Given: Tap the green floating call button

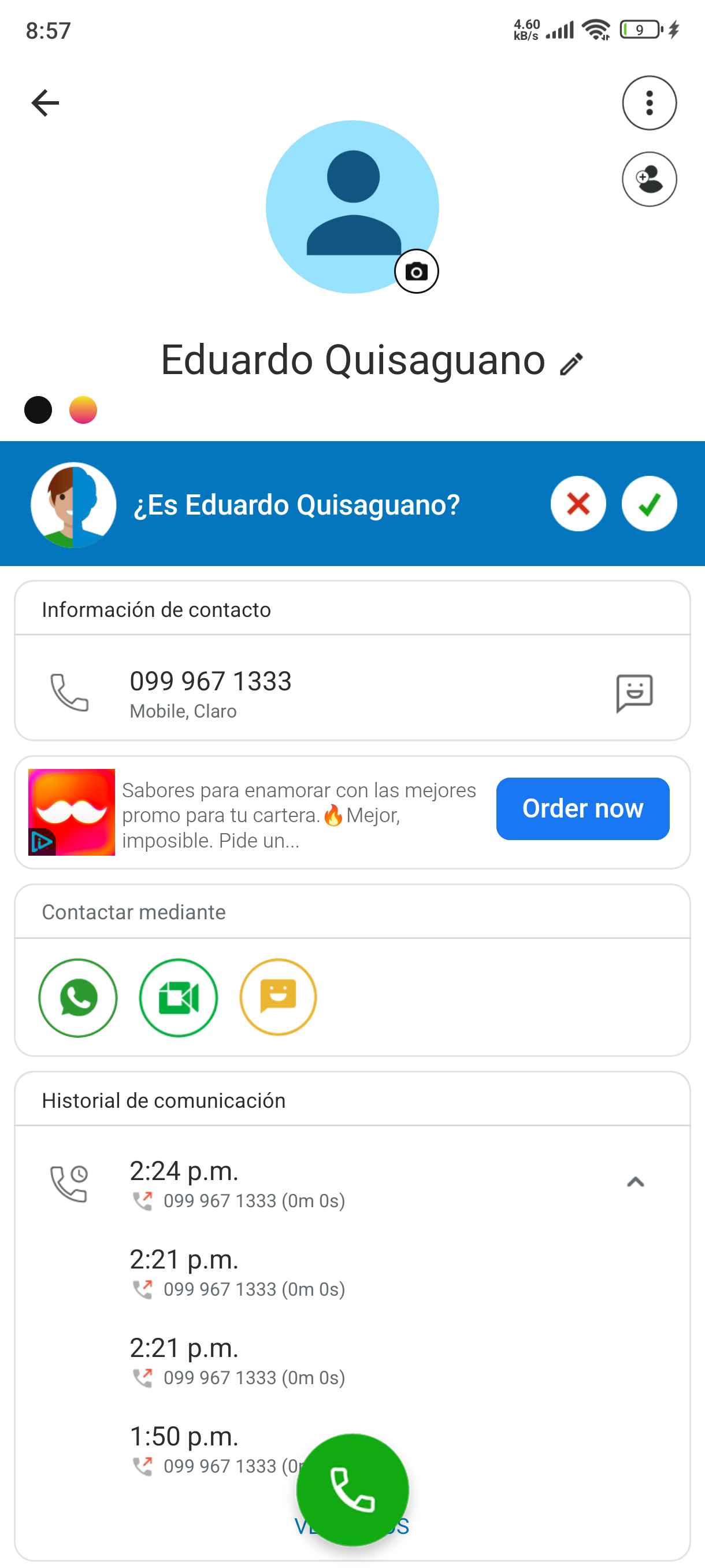Looking at the screenshot, I should coord(352,1489).
